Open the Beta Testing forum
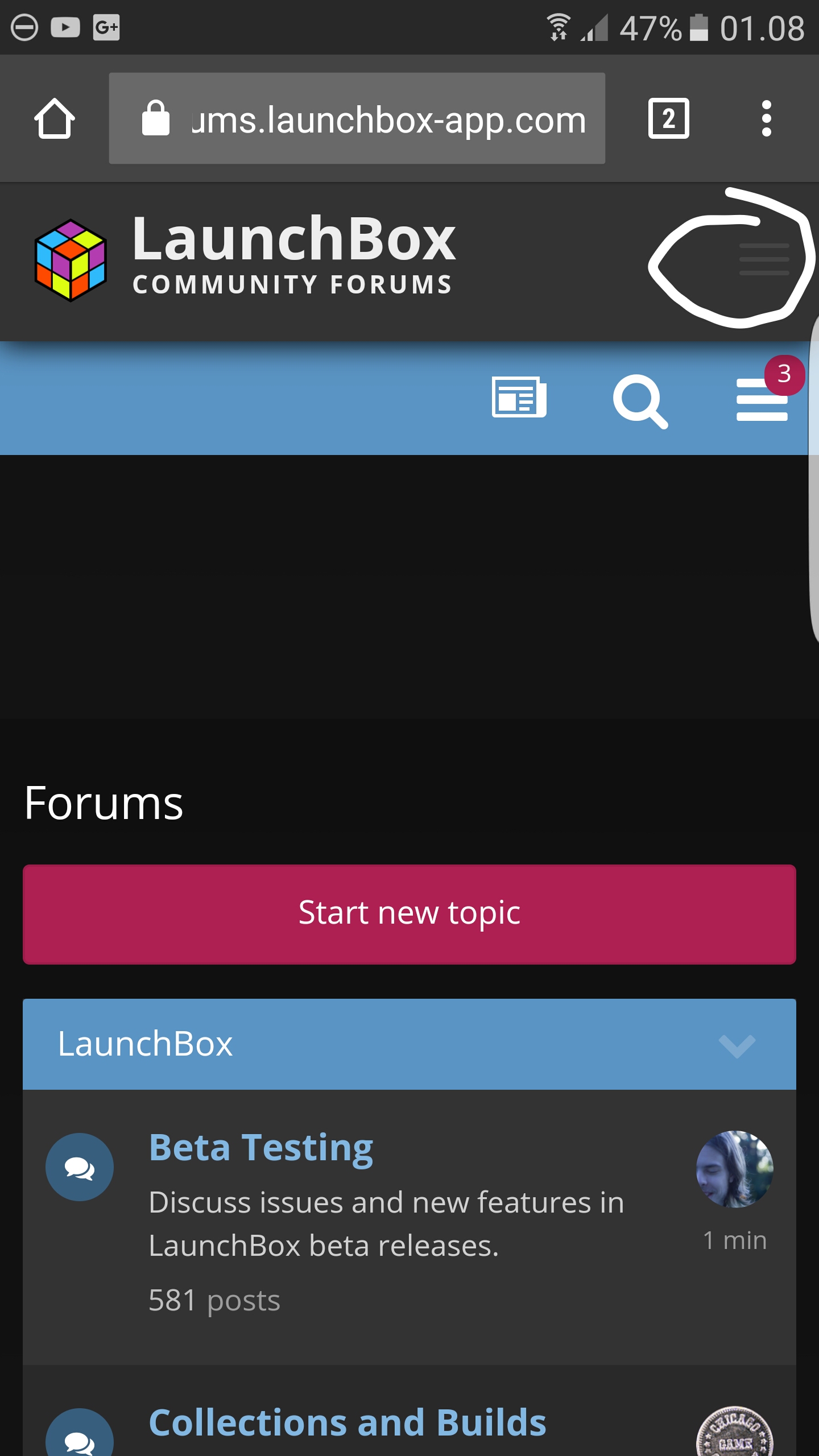The width and height of the screenshot is (819, 1456). click(261, 1148)
